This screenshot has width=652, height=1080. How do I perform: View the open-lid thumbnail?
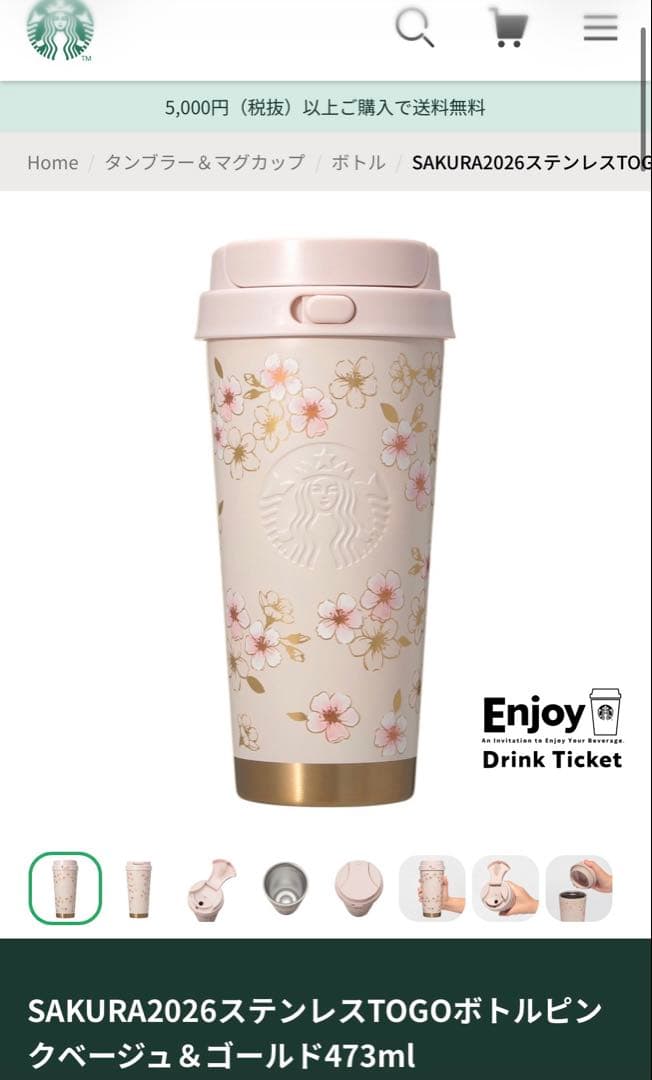[x=211, y=888]
